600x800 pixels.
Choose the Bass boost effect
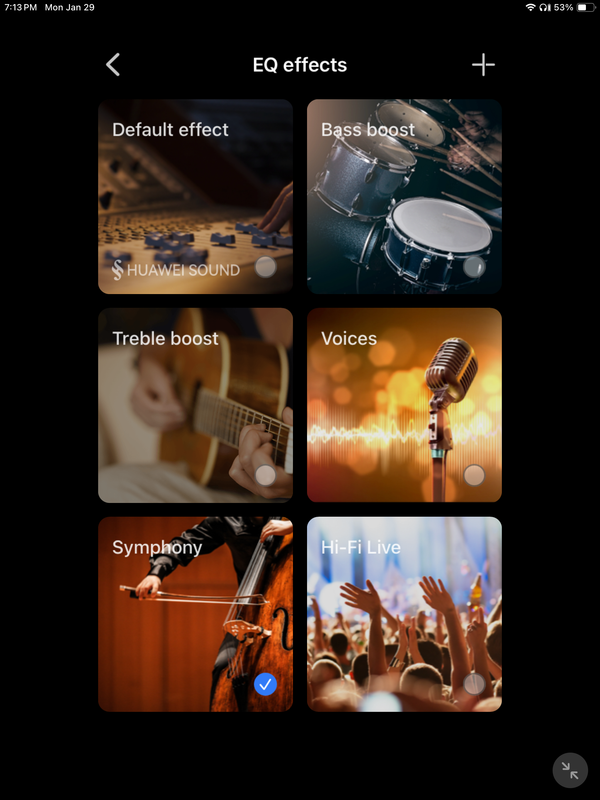tap(404, 196)
